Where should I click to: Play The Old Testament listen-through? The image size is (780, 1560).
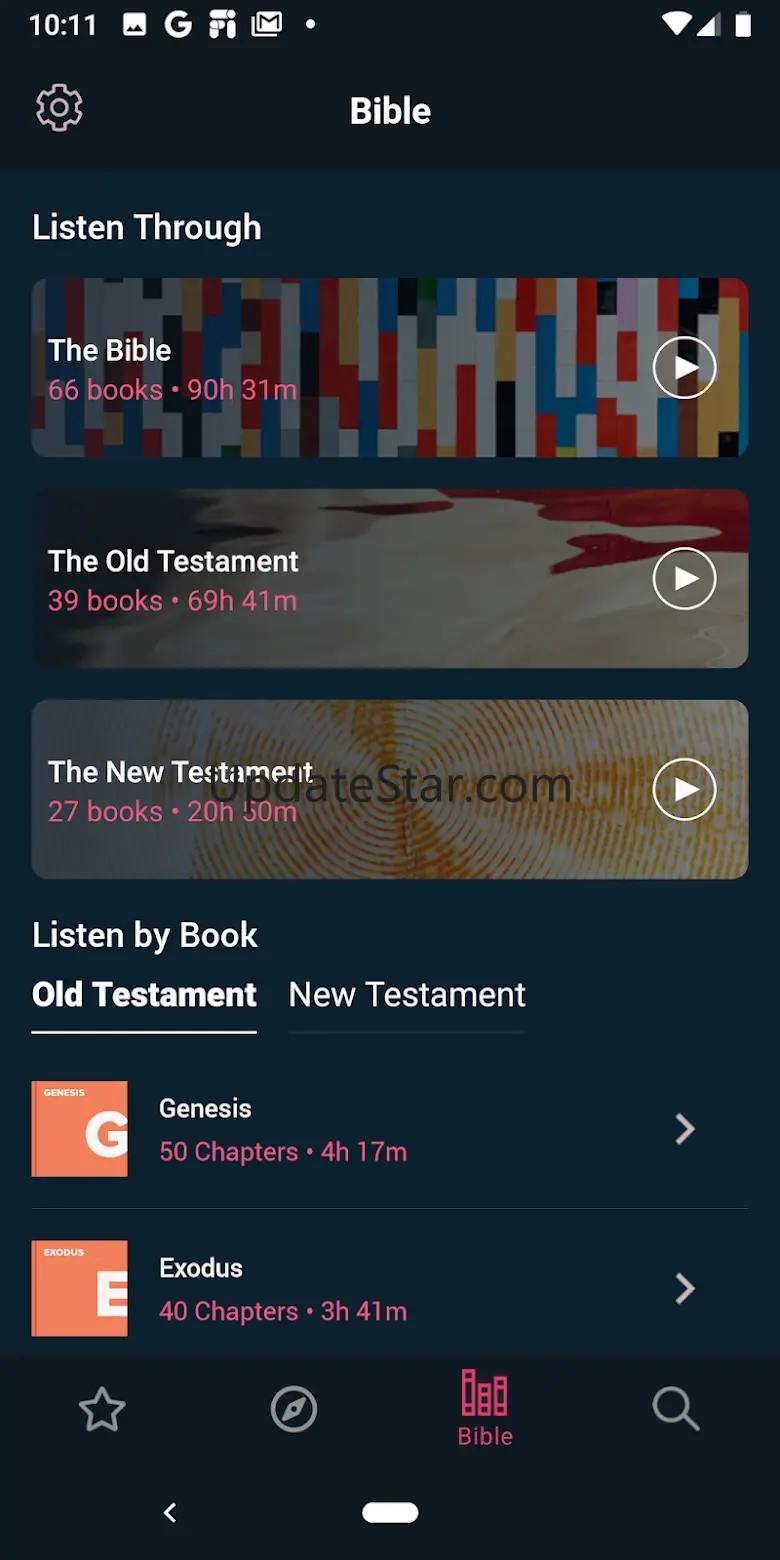click(x=685, y=578)
